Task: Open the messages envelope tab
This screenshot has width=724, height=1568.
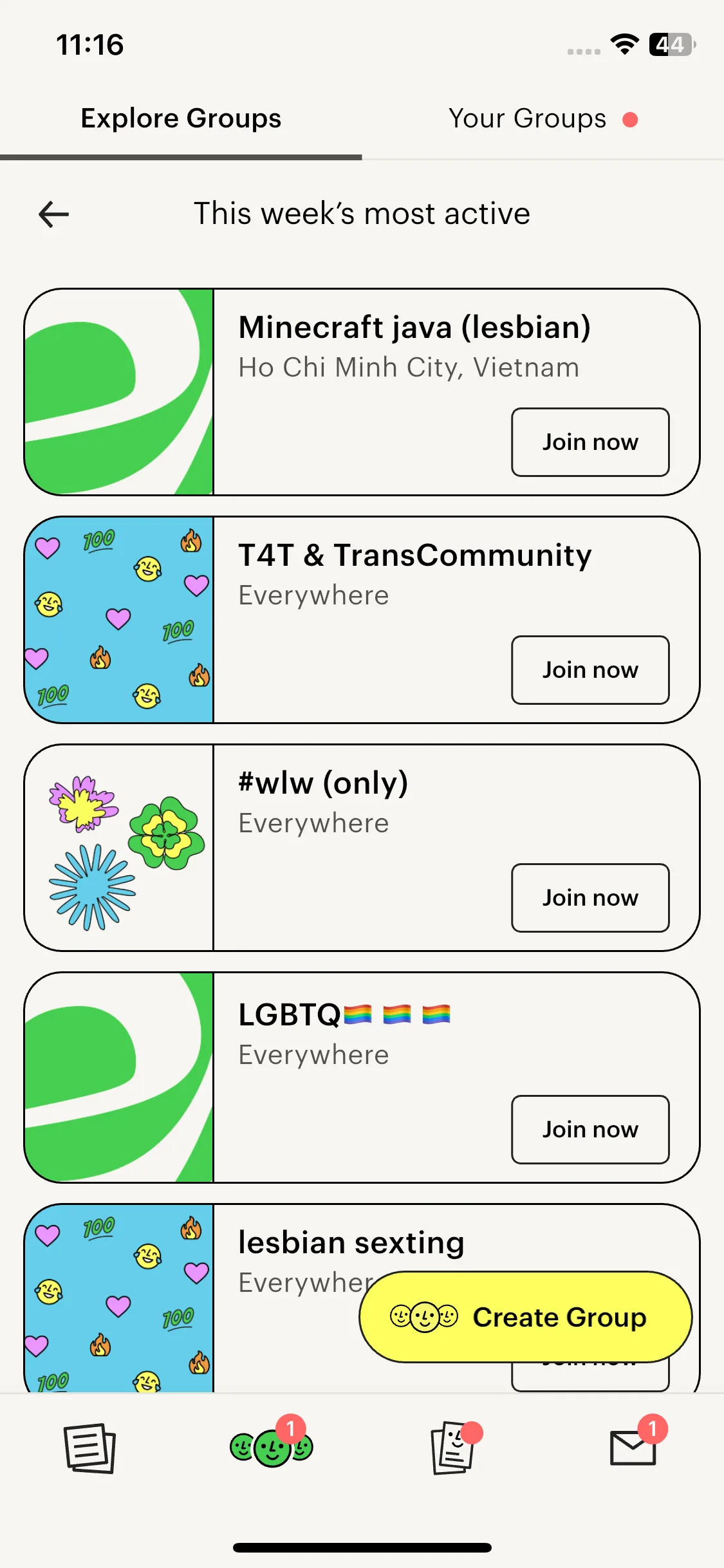Action: (x=633, y=1448)
